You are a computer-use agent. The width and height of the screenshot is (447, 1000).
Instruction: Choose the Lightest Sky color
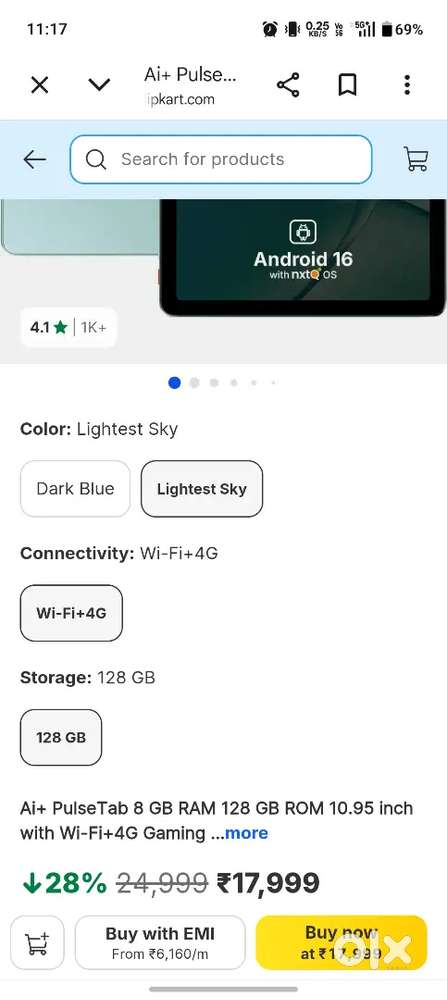[202, 489]
